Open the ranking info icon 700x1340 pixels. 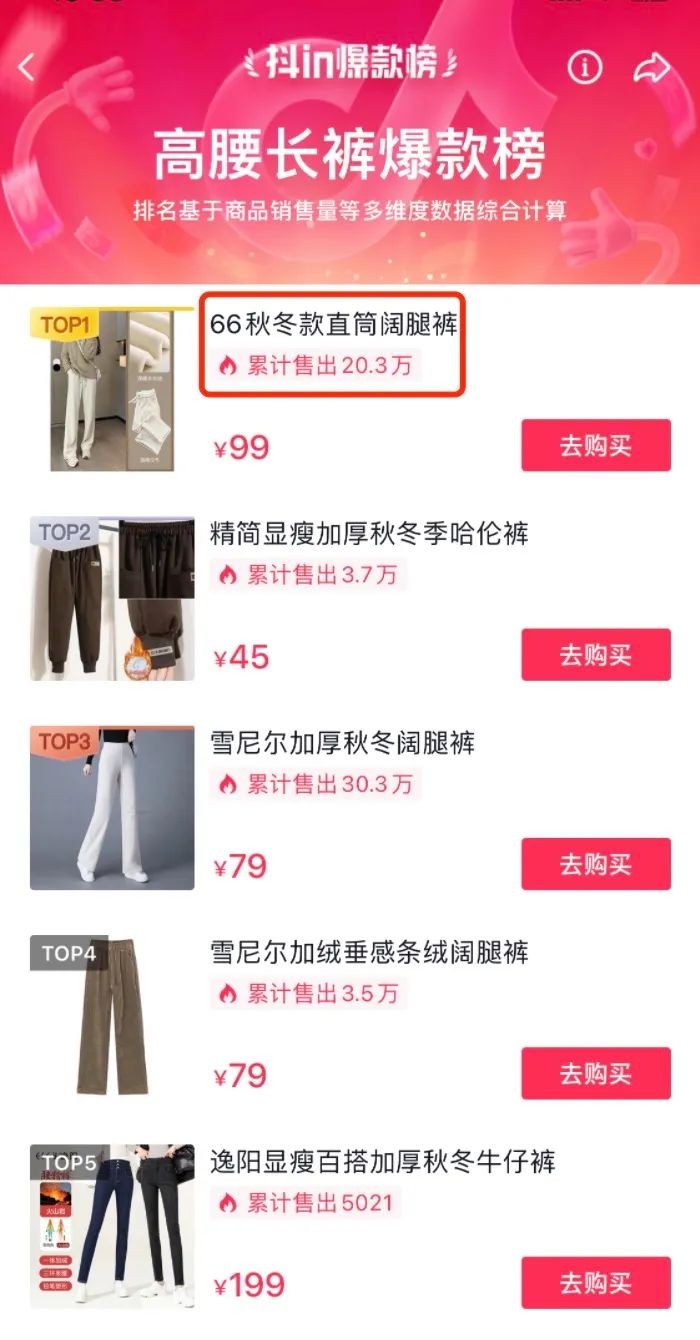(585, 67)
